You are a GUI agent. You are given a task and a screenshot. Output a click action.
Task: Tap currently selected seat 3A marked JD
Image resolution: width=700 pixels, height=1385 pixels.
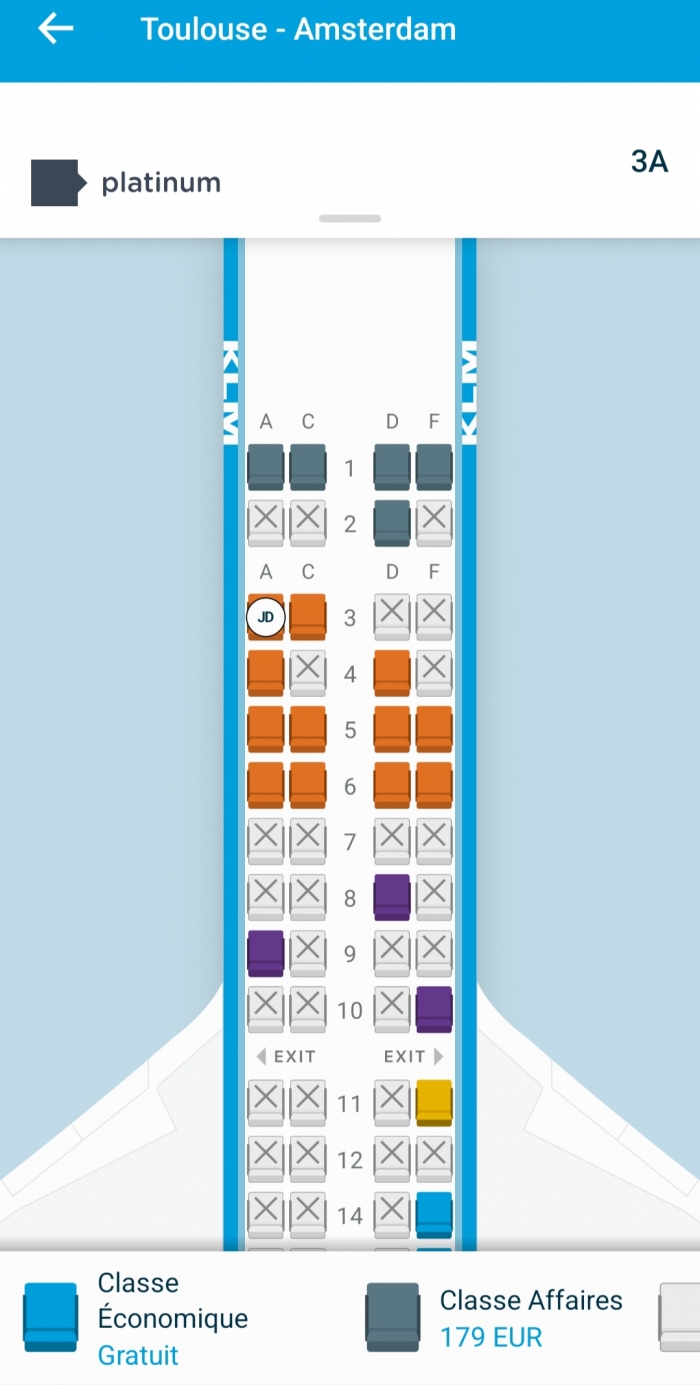coord(266,617)
